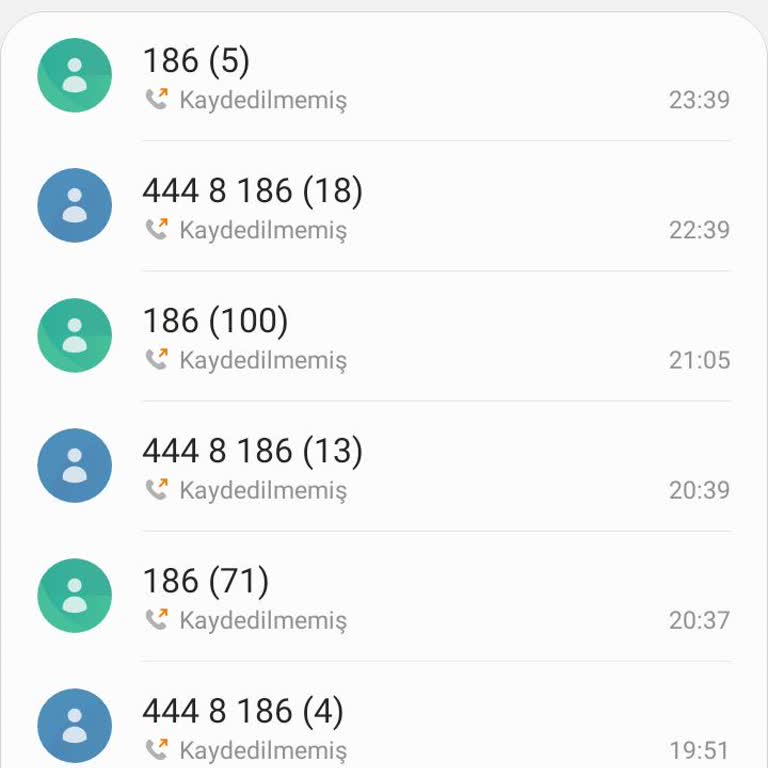The width and height of the screenshot is (768, 768).
Task: Tap the contact avatar beside 186 (5)
Action: [75, 75]
